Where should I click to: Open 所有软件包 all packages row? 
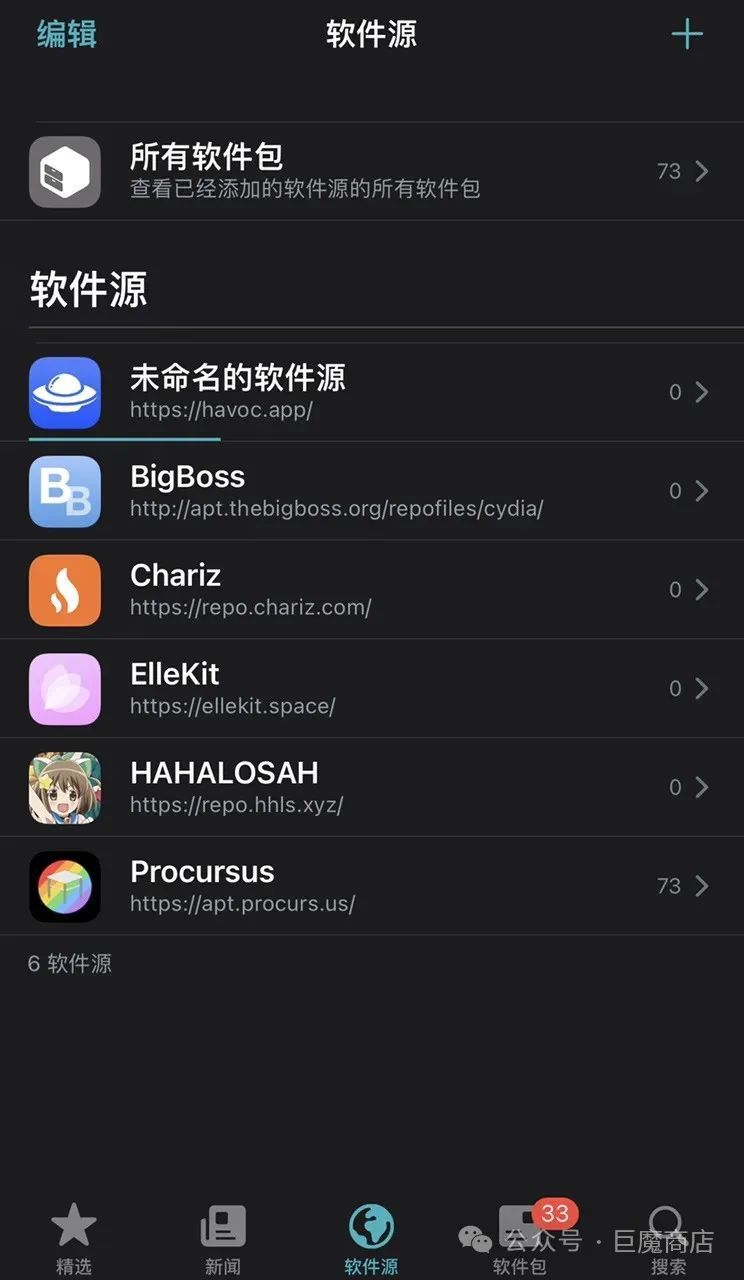[x=370, y=171]
